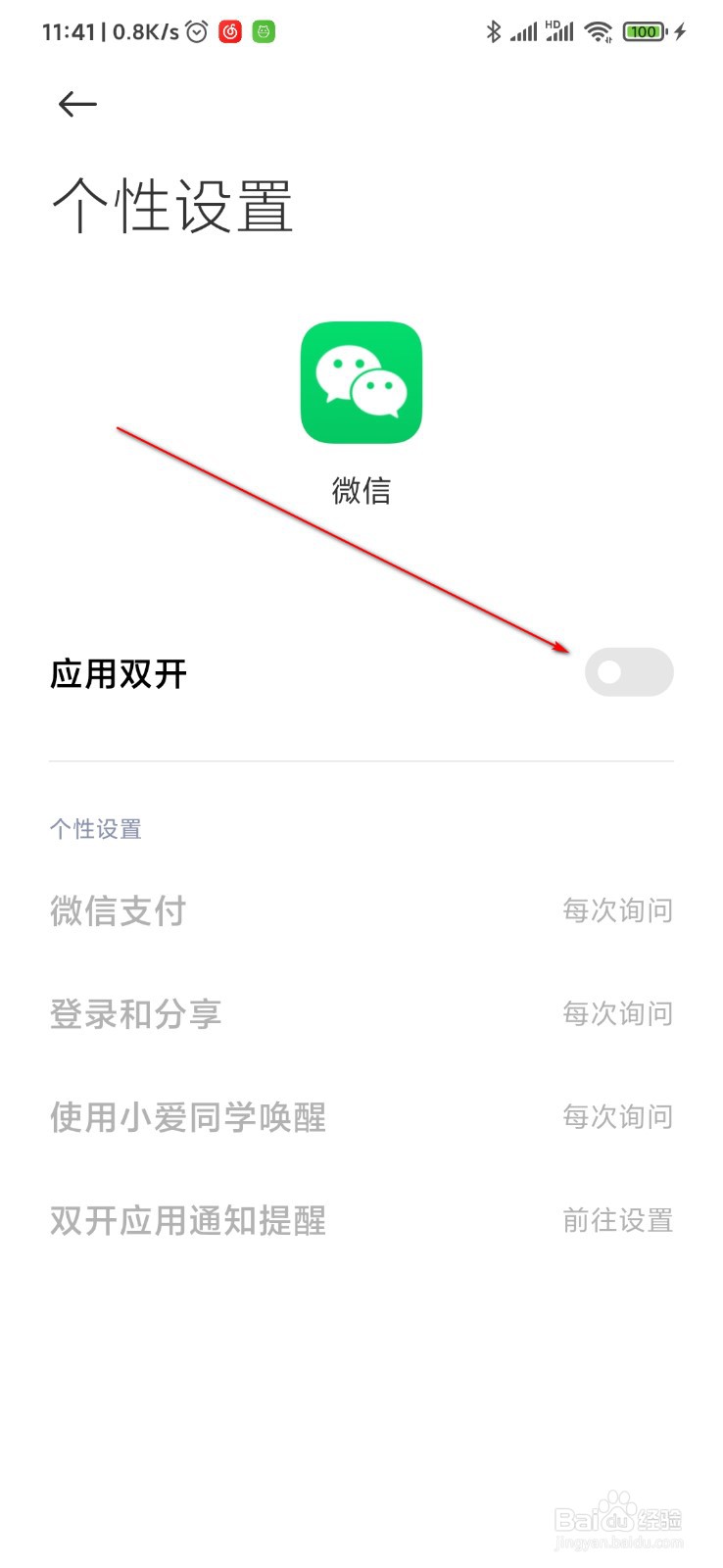Click the mobile signal strength icon

[x=524, y=30]
